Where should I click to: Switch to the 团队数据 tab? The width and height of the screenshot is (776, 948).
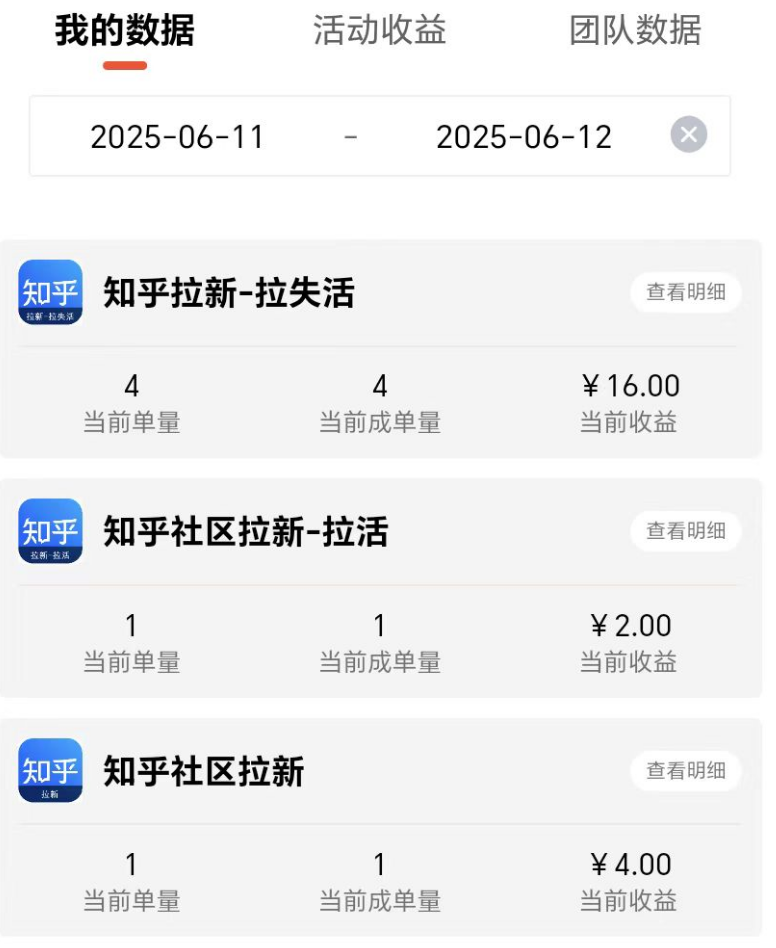click(x=635, y=30)
